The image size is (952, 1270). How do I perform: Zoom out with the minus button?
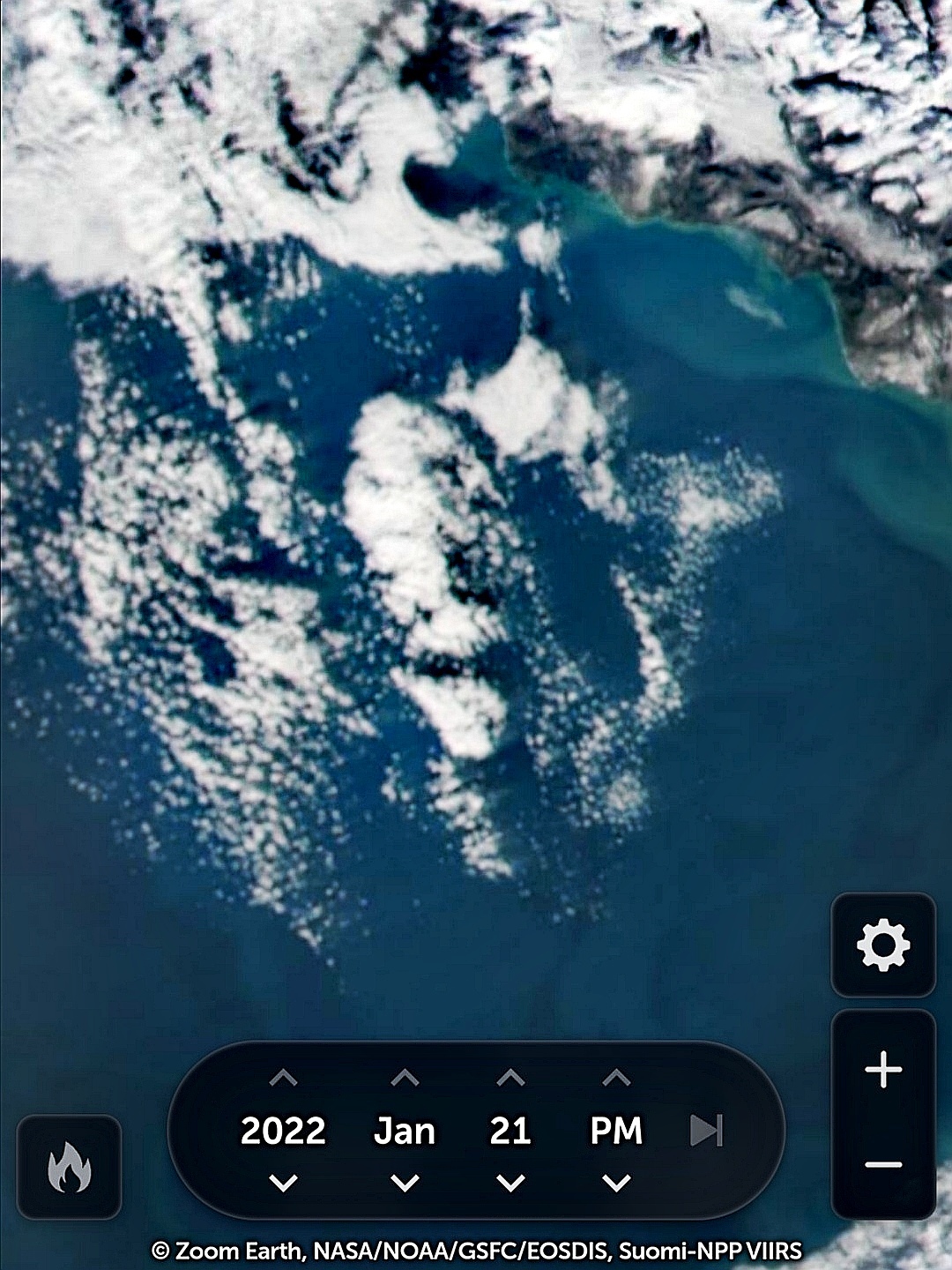click(x=883, y=1165)
